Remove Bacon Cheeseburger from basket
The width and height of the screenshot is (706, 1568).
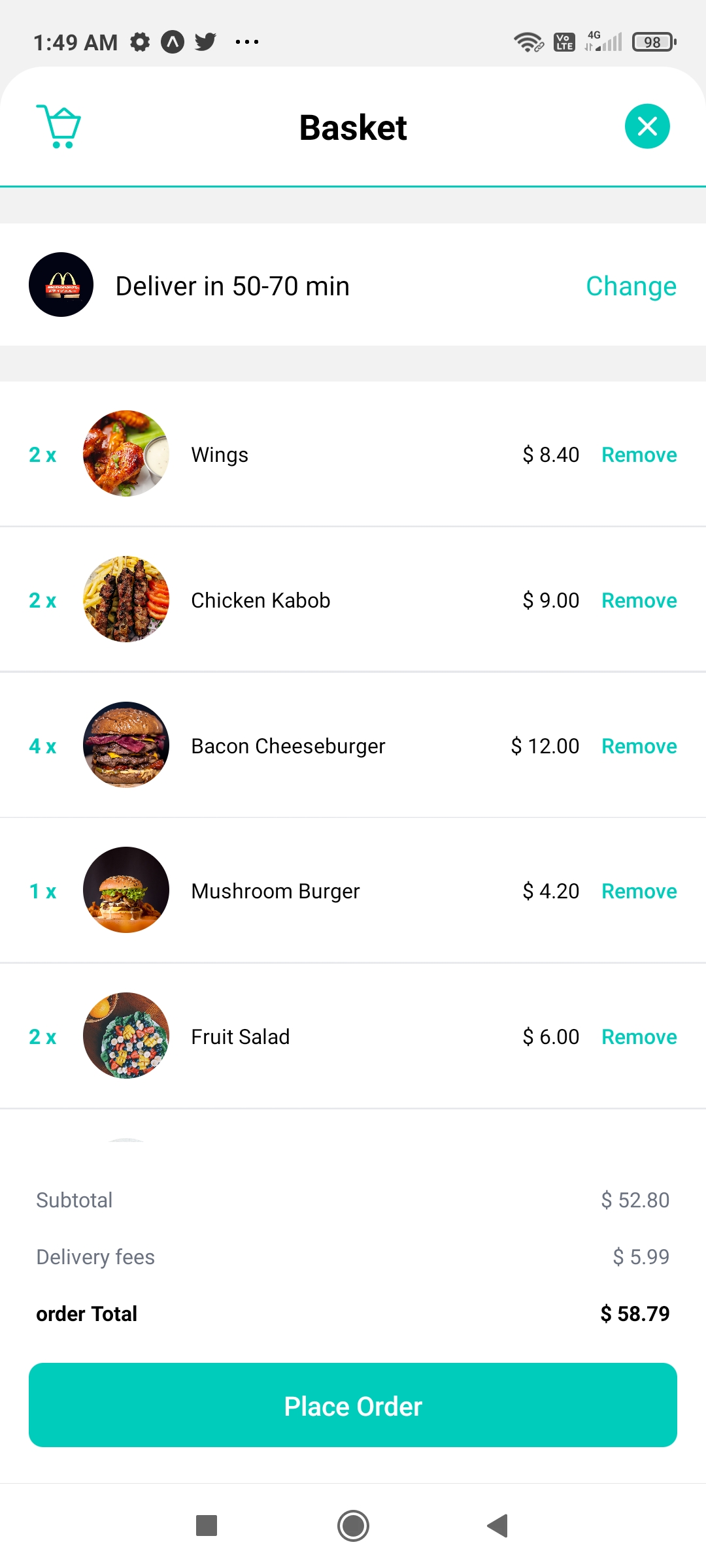[639, 746]
